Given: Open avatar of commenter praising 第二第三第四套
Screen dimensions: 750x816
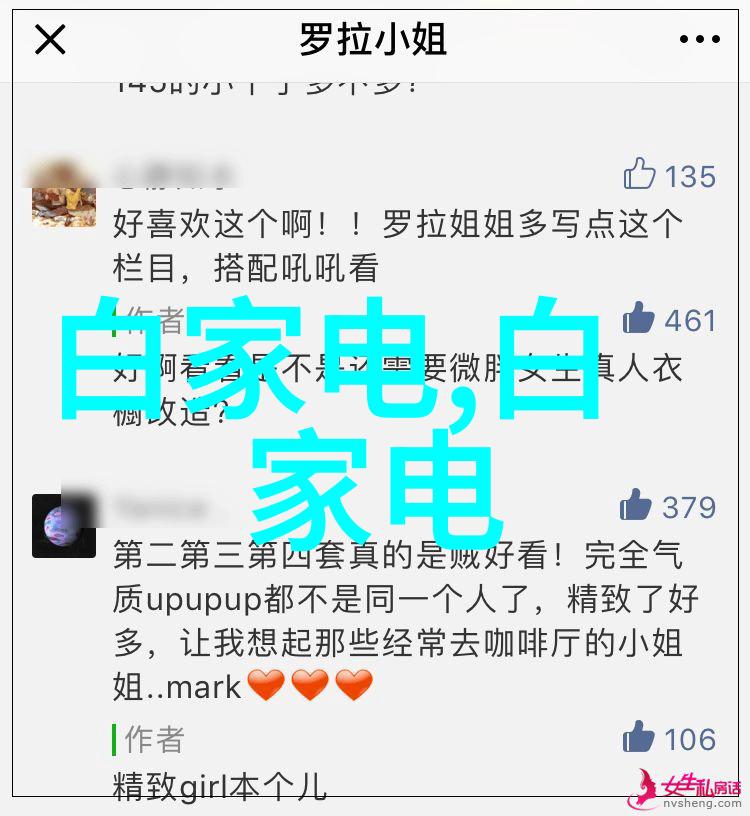Looking at the screenshot, I should (64, 525).
